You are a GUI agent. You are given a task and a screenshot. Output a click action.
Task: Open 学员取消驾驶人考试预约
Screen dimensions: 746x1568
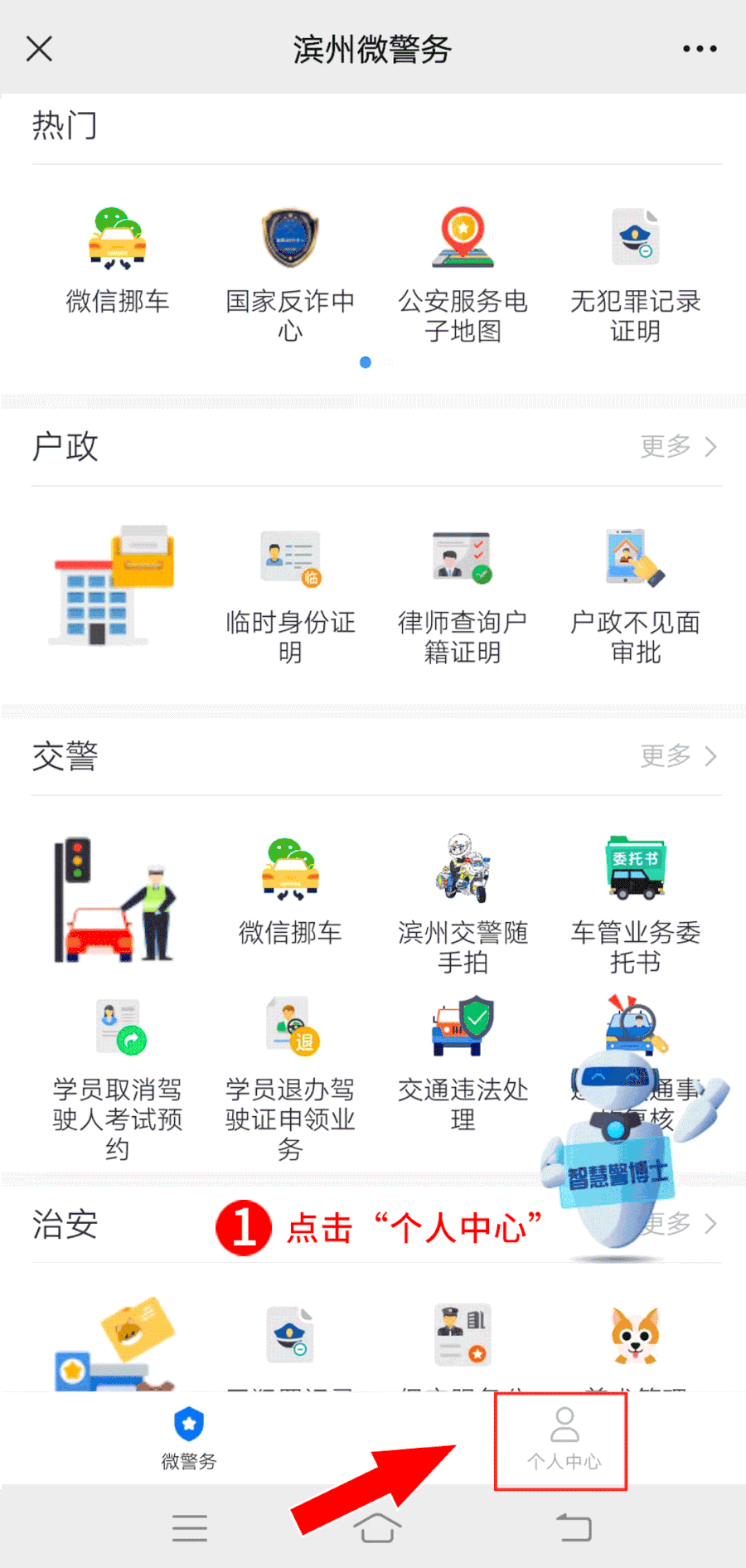(118, 1078)
